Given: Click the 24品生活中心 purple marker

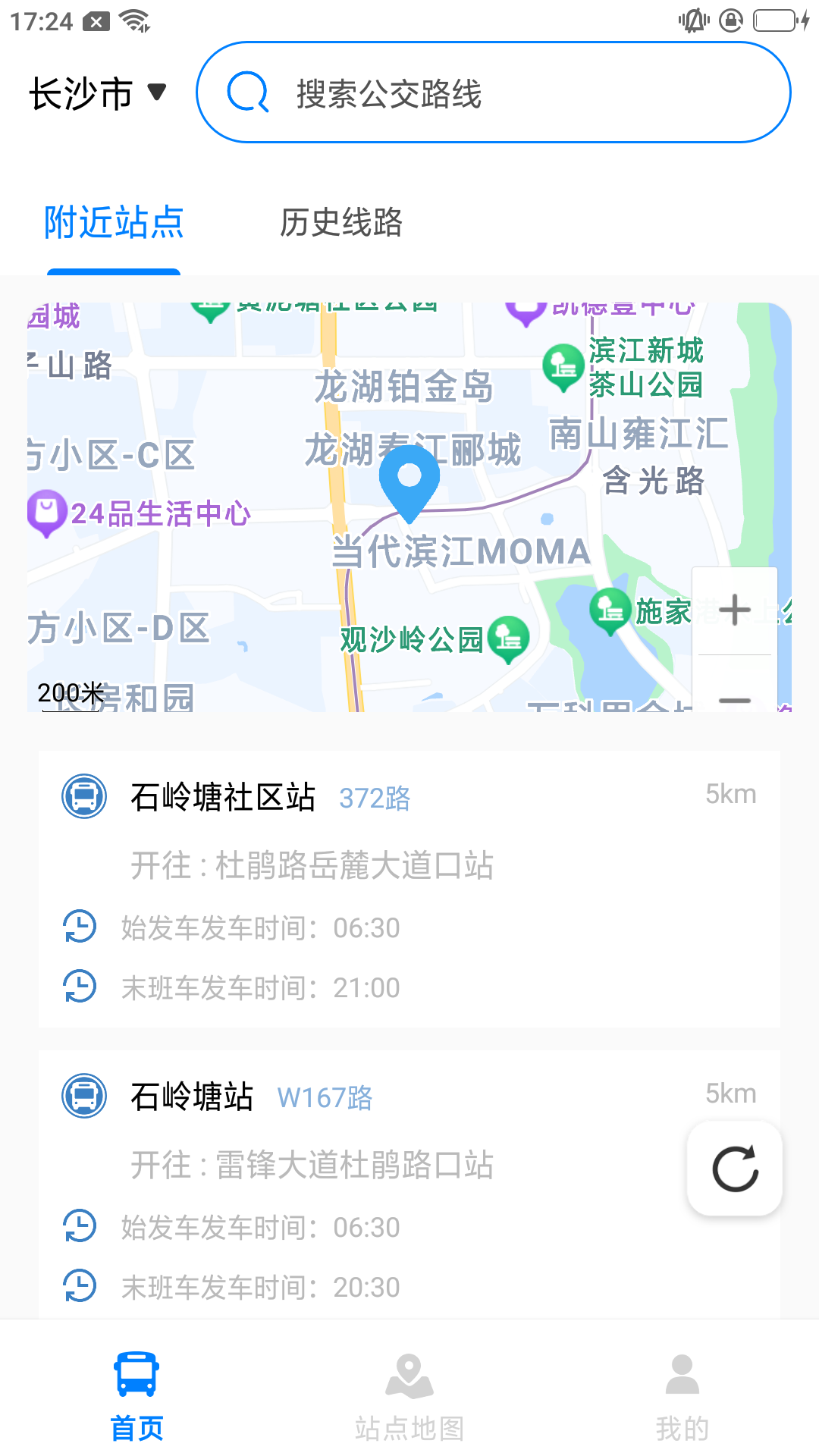Looking at the screenshot, I should 45,510.
